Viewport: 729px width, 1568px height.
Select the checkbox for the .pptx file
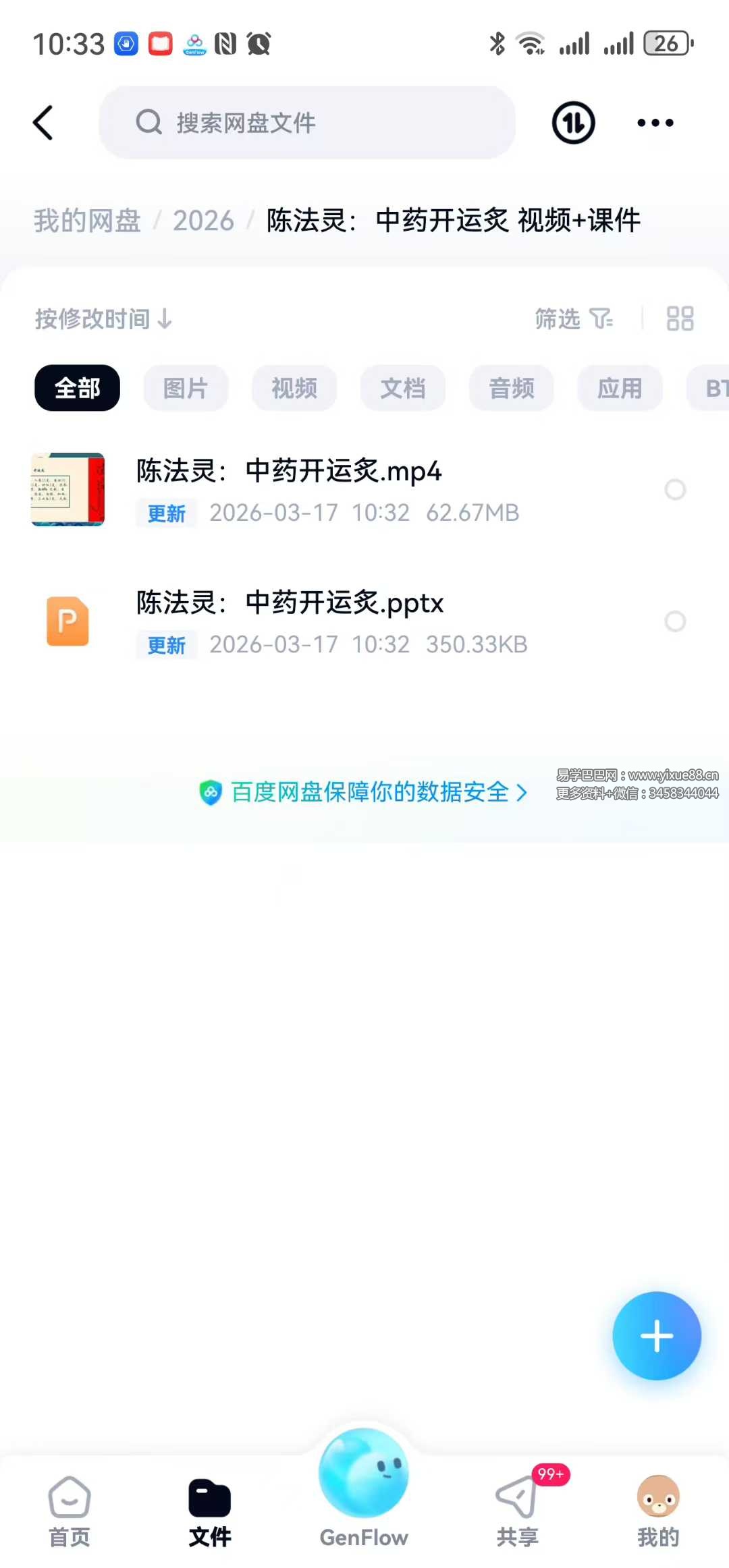tap(675, 621)
